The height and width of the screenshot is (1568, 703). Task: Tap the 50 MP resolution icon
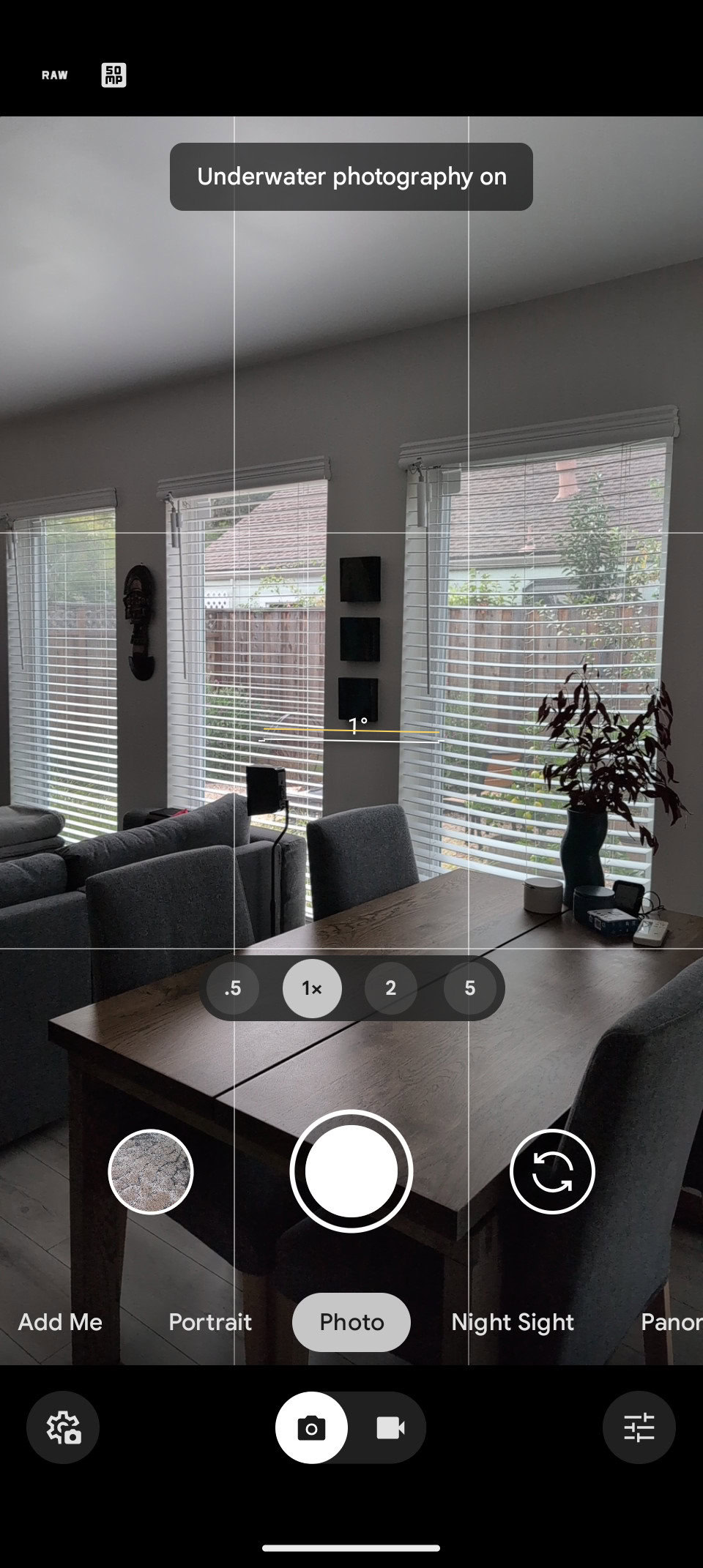point(114,75)
